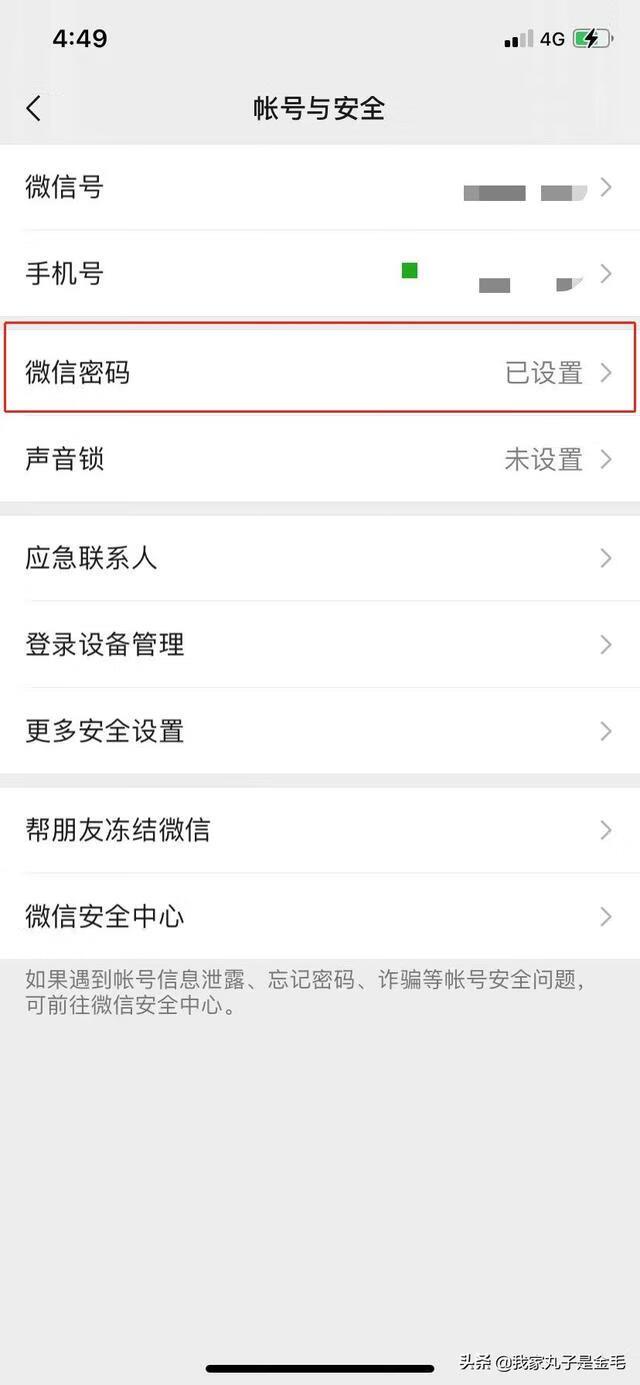Image resolution: width=640 pixels, height=1385 pixels.
Task: Select 帮朋友冻结微信
Action: (320, 830)
